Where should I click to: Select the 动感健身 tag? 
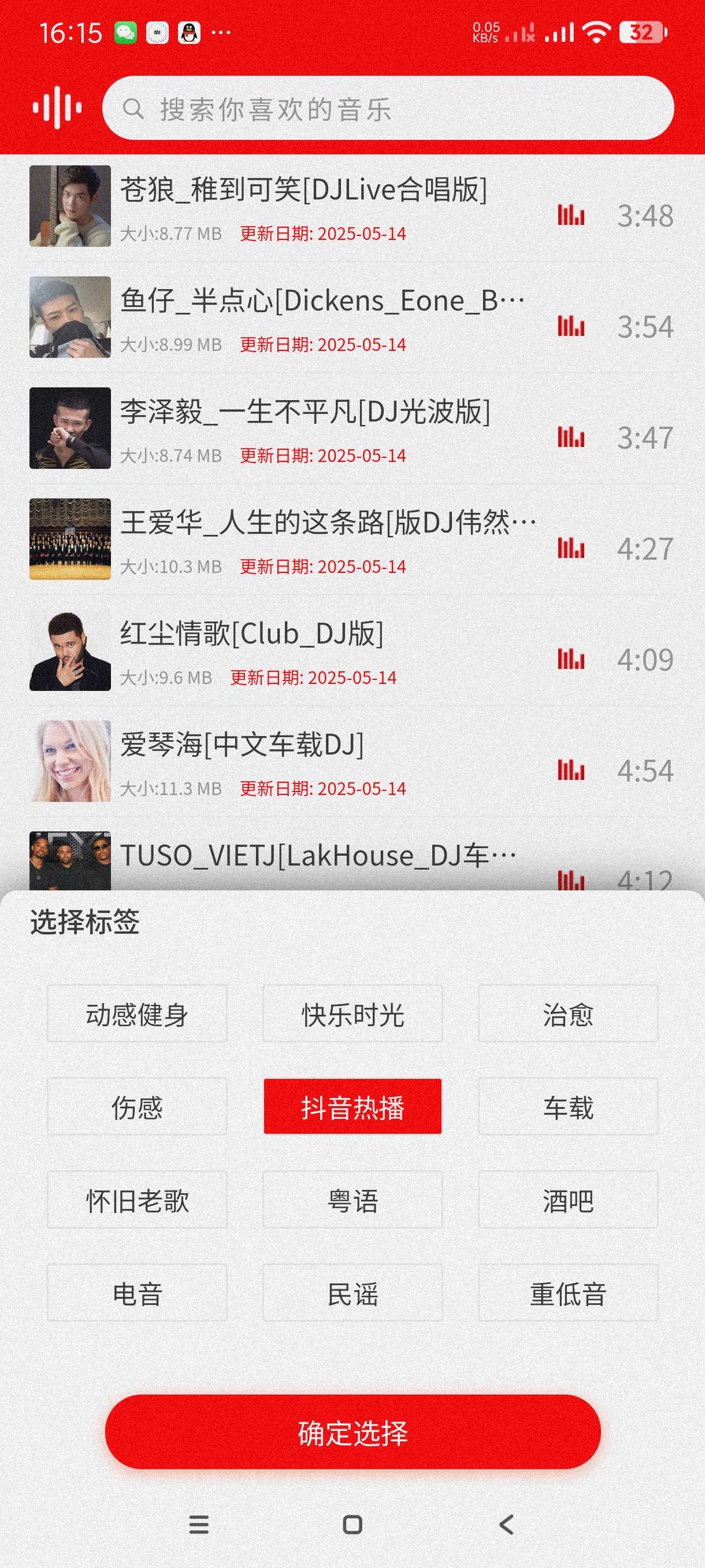[x=137, y=1014]
